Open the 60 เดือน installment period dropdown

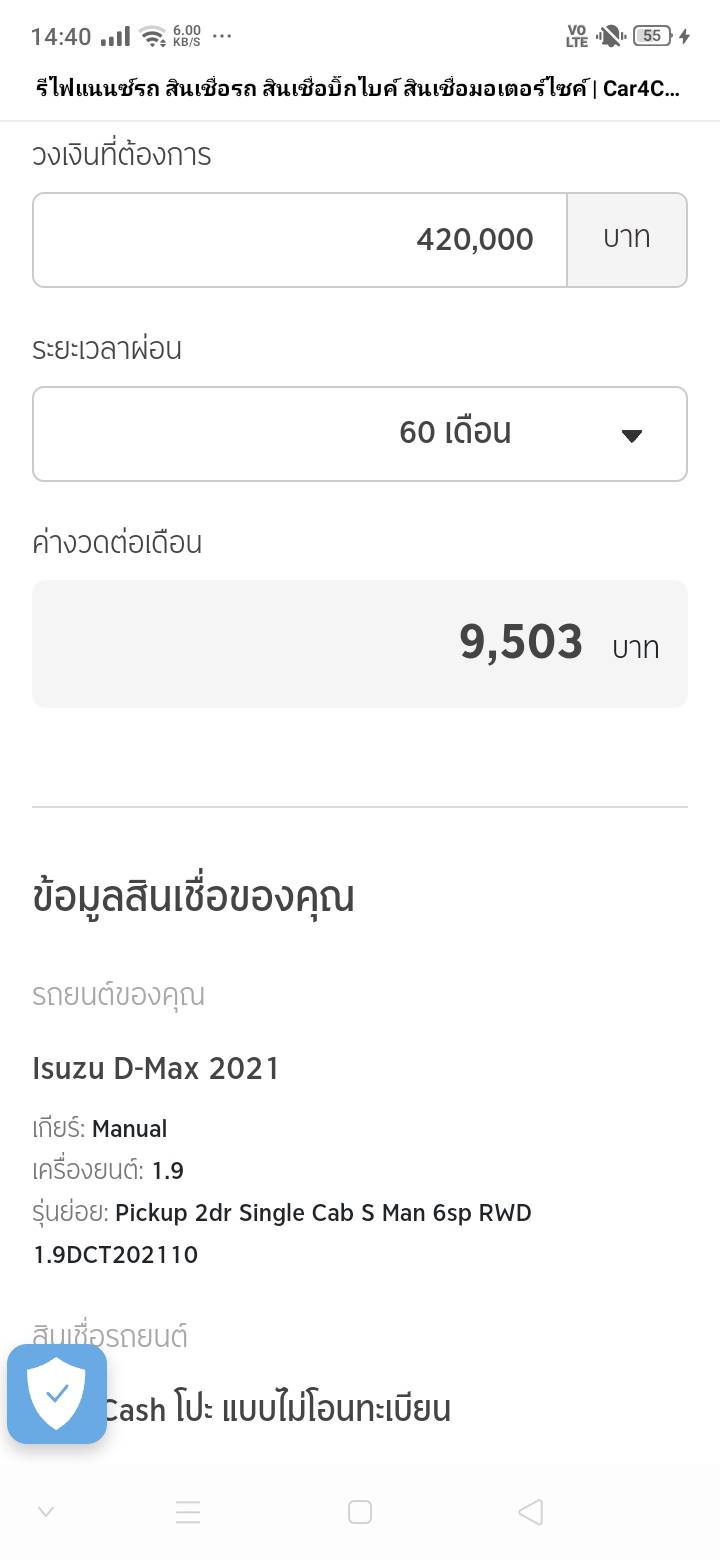pos(360,434)
